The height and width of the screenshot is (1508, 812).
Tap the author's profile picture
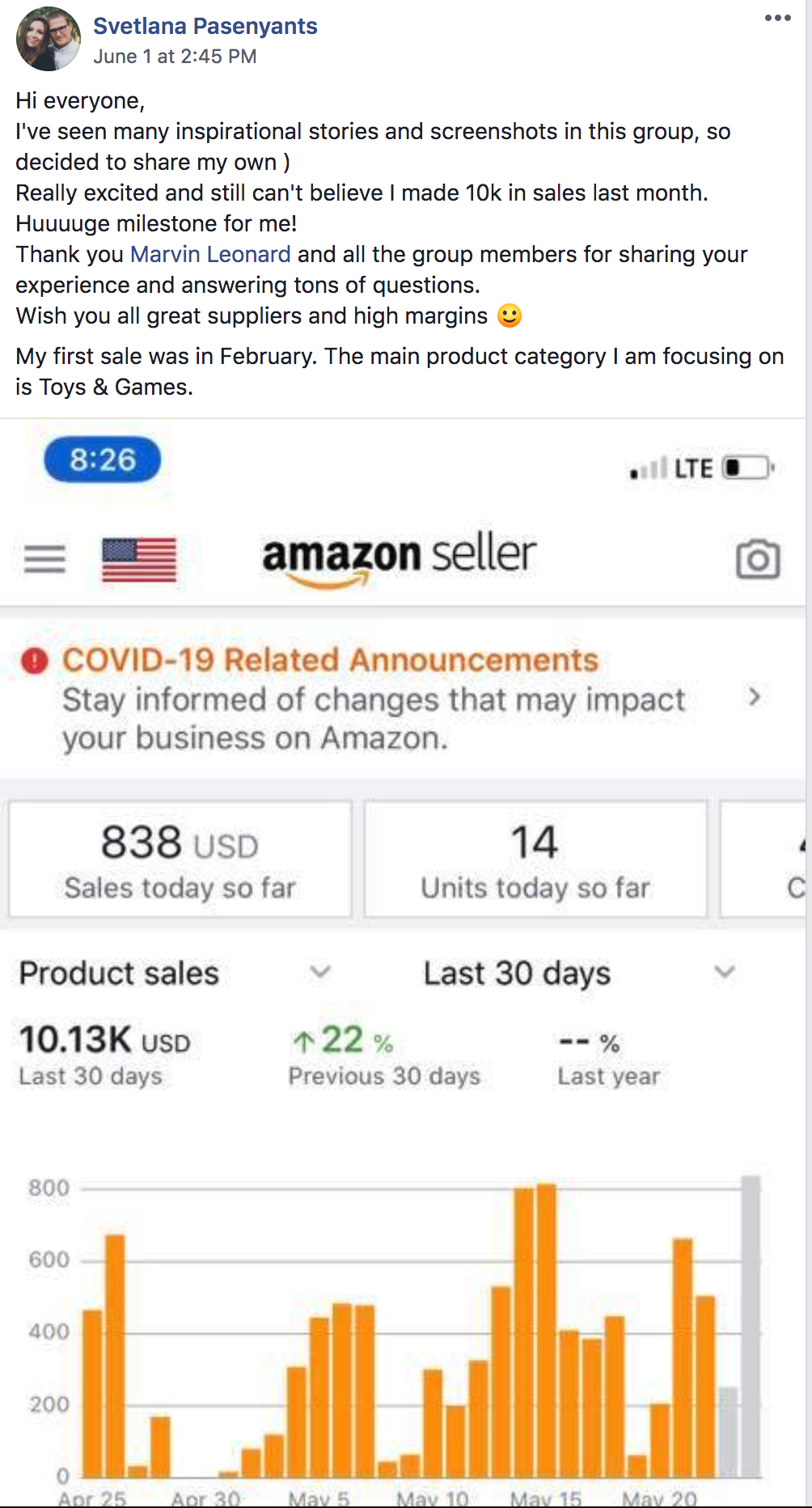click(x=49, y=39)
